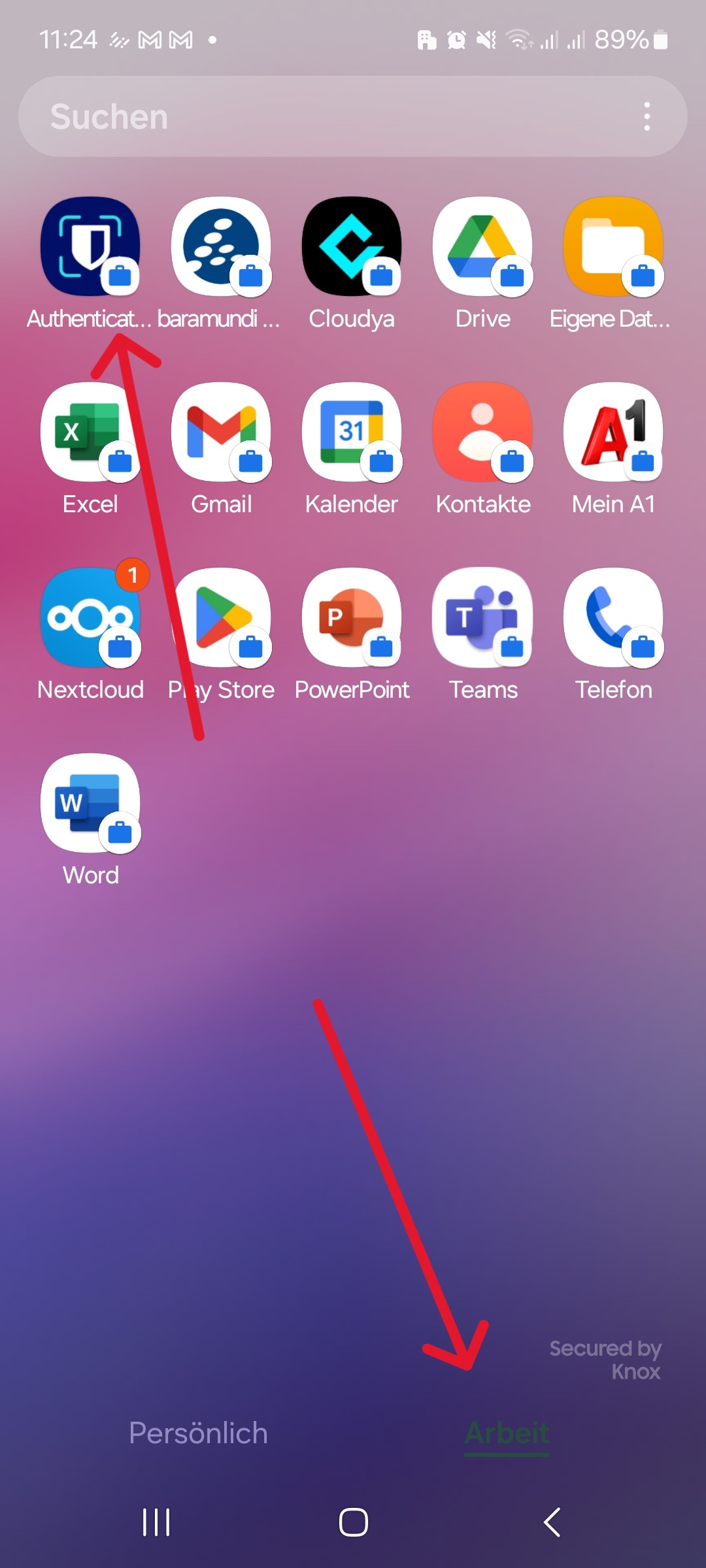Launch the Authenticator app
Image resolution: width=706 pixels, height=1568 pixels.
(x=90, y=247)
